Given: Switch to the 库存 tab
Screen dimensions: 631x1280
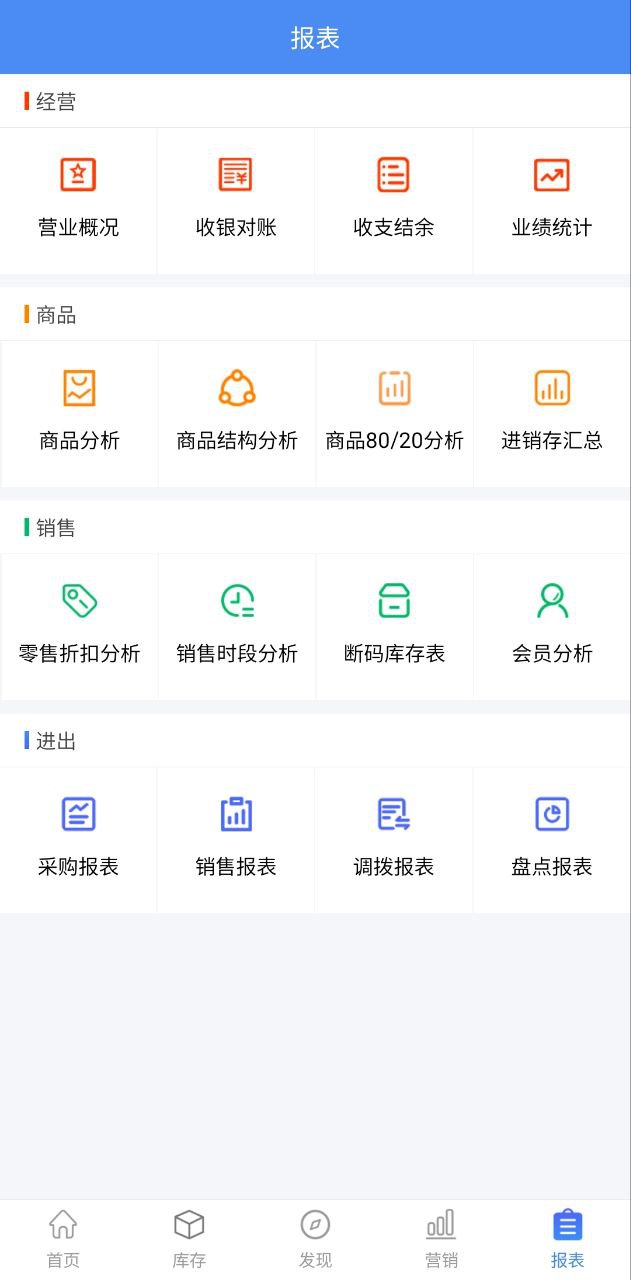Looking at the screenshot, I should coord(189,1240).
